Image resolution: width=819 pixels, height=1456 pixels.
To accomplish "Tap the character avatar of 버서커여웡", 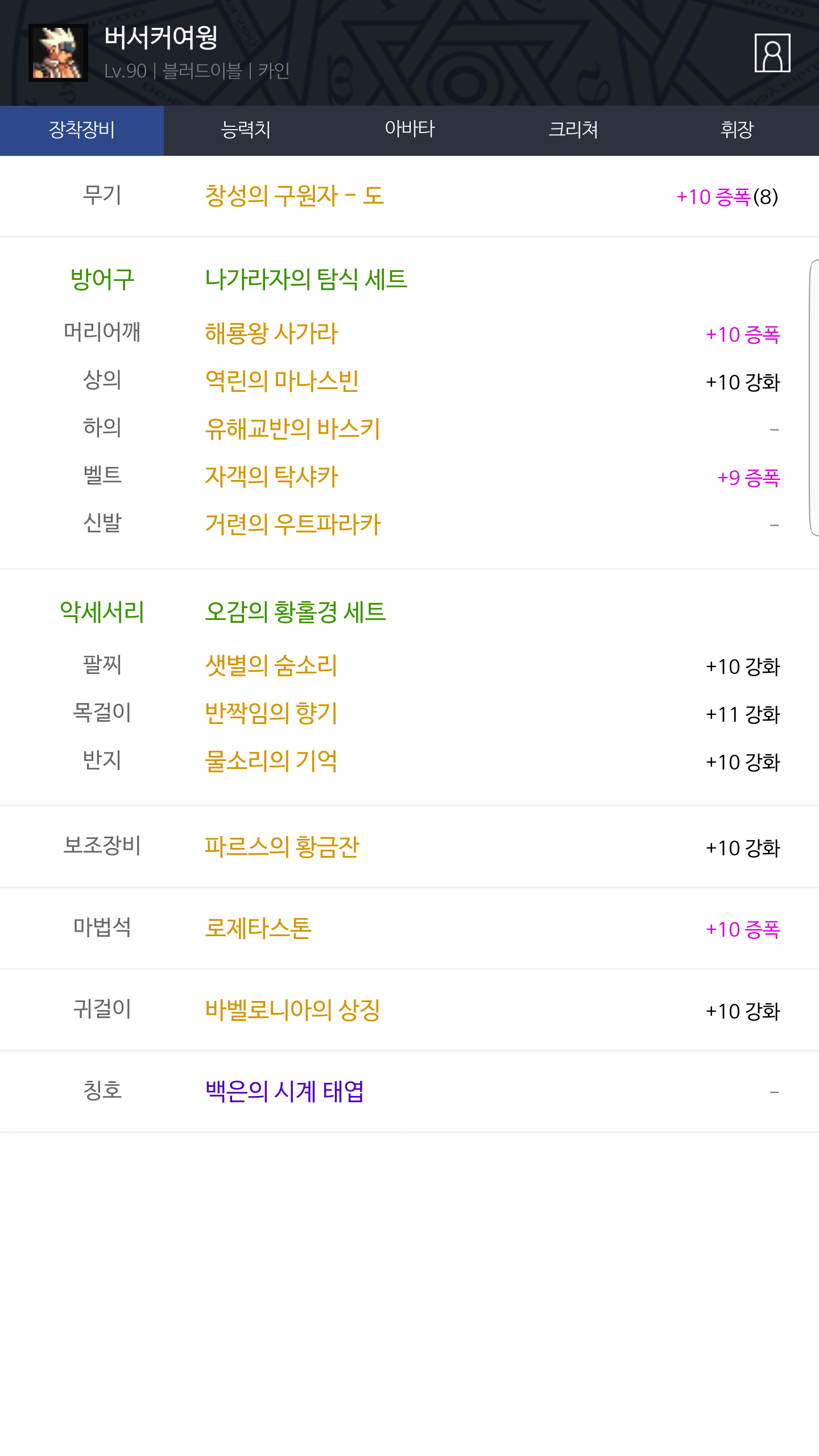I will (58, 53).
